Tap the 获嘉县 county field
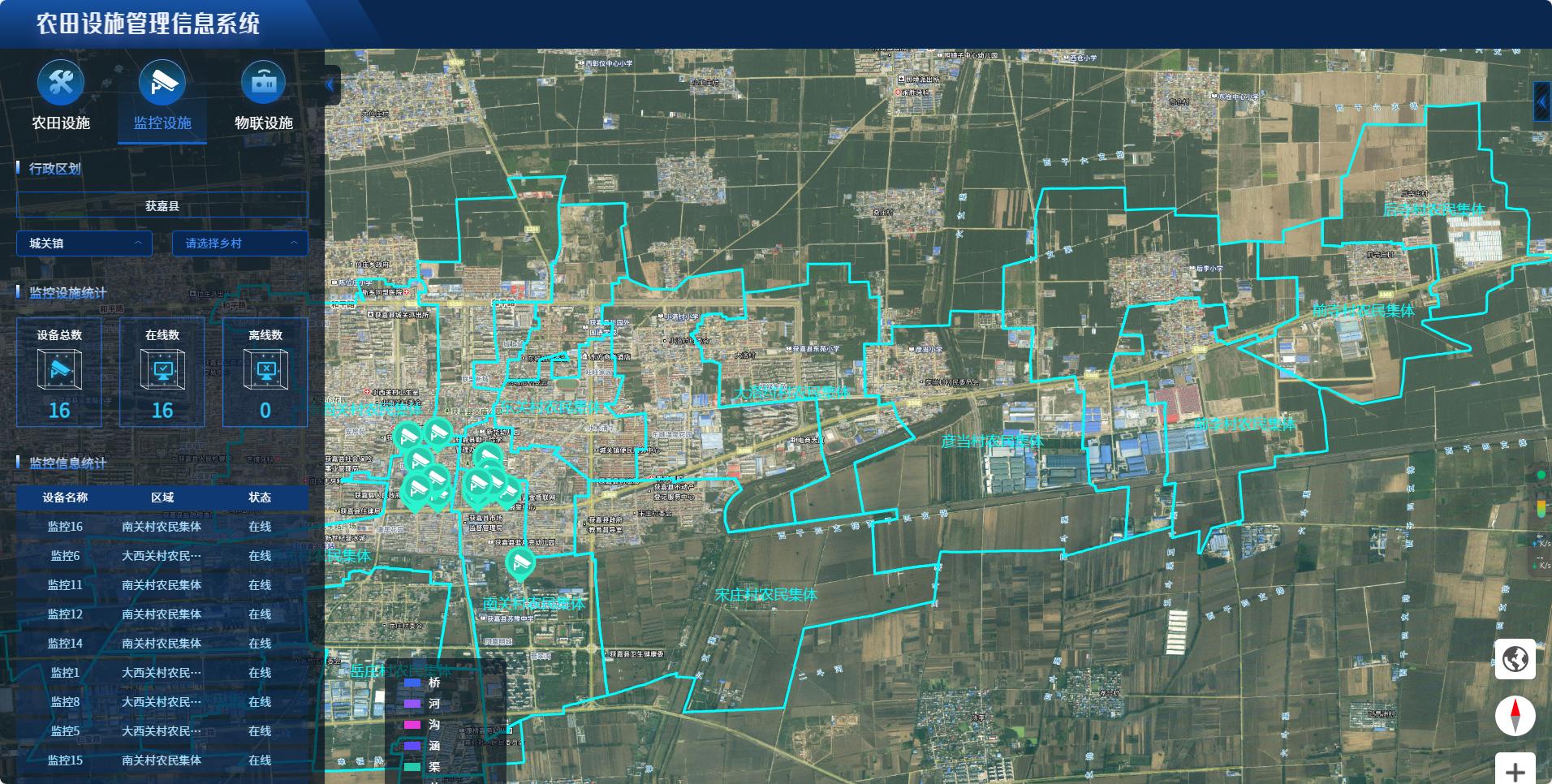This screenshot has width=1552, height=784. point(162,206)
